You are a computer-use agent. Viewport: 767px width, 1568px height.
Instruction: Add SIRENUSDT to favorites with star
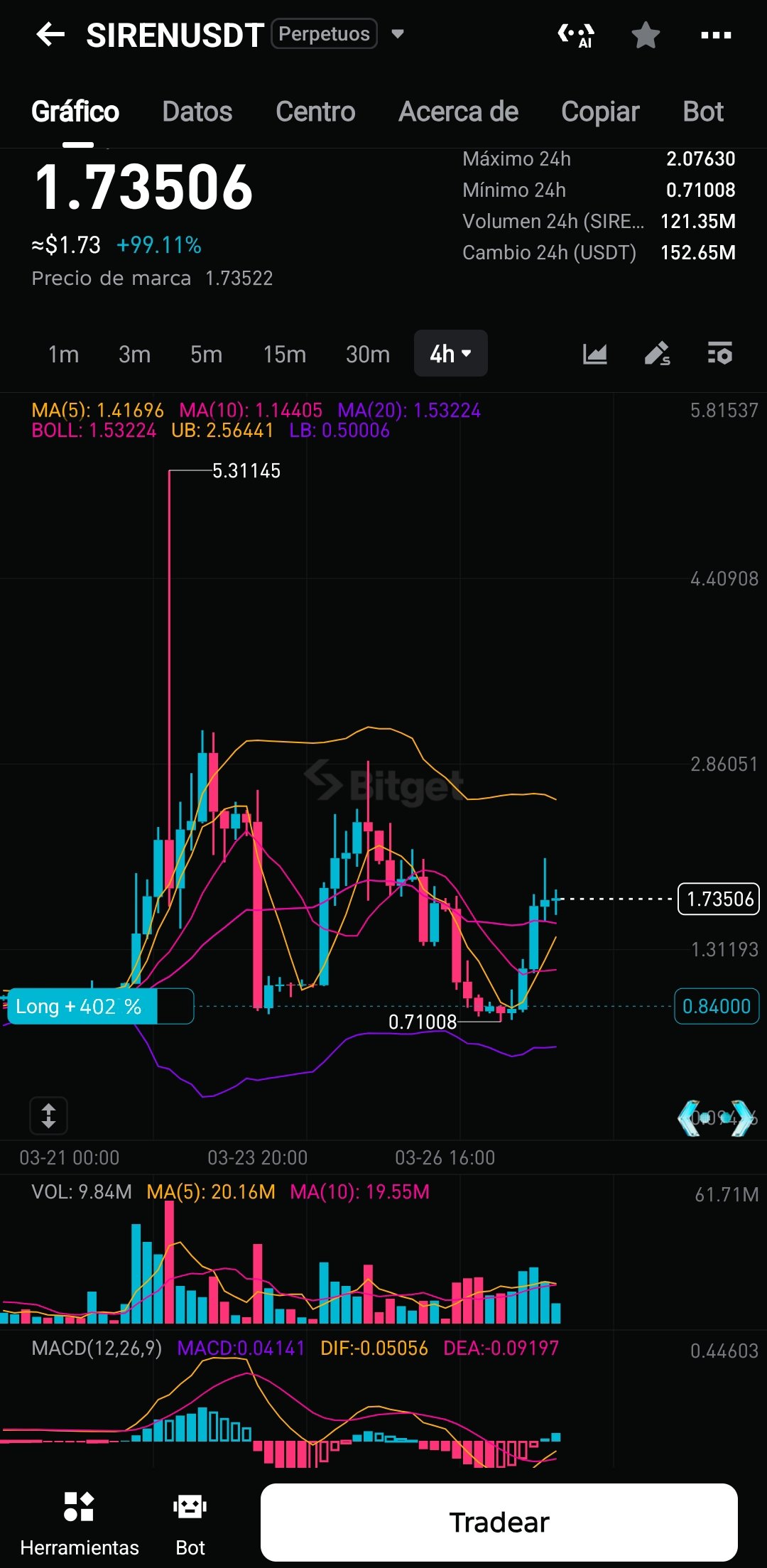tap(646, 34)
